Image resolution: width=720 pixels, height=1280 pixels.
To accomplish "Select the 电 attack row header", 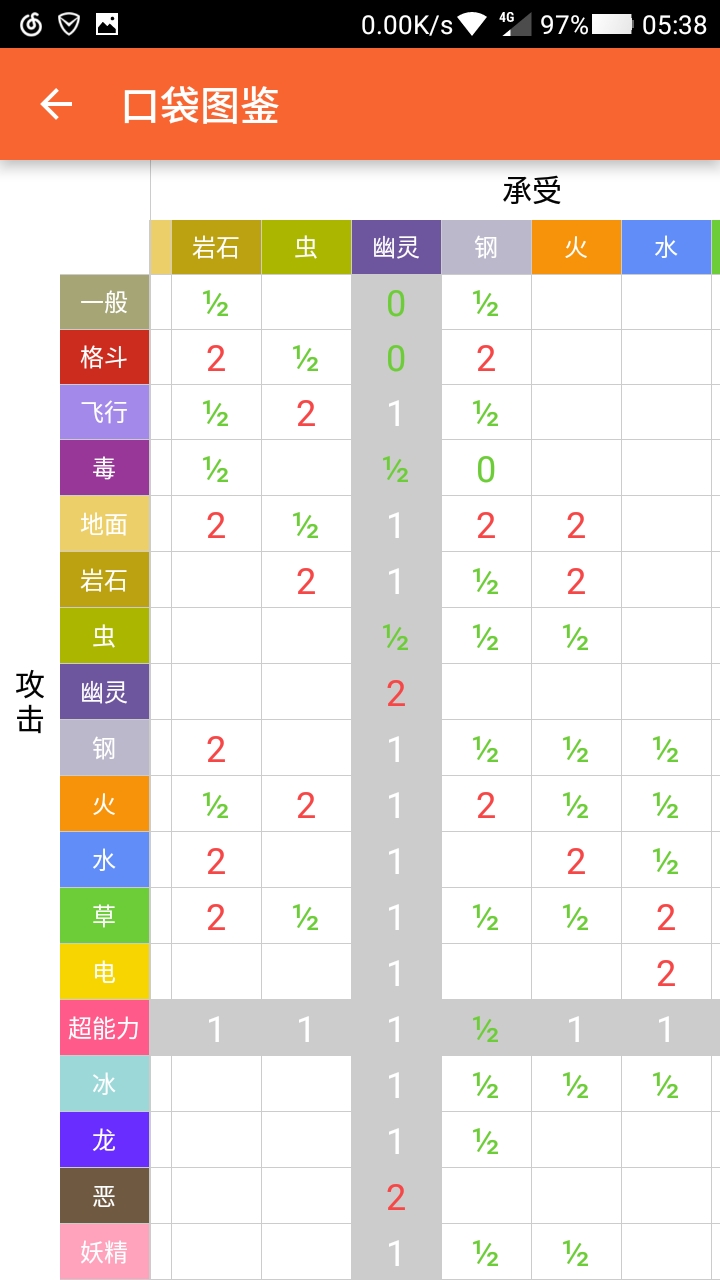I will pyautogui.click(x=105, y=972).
